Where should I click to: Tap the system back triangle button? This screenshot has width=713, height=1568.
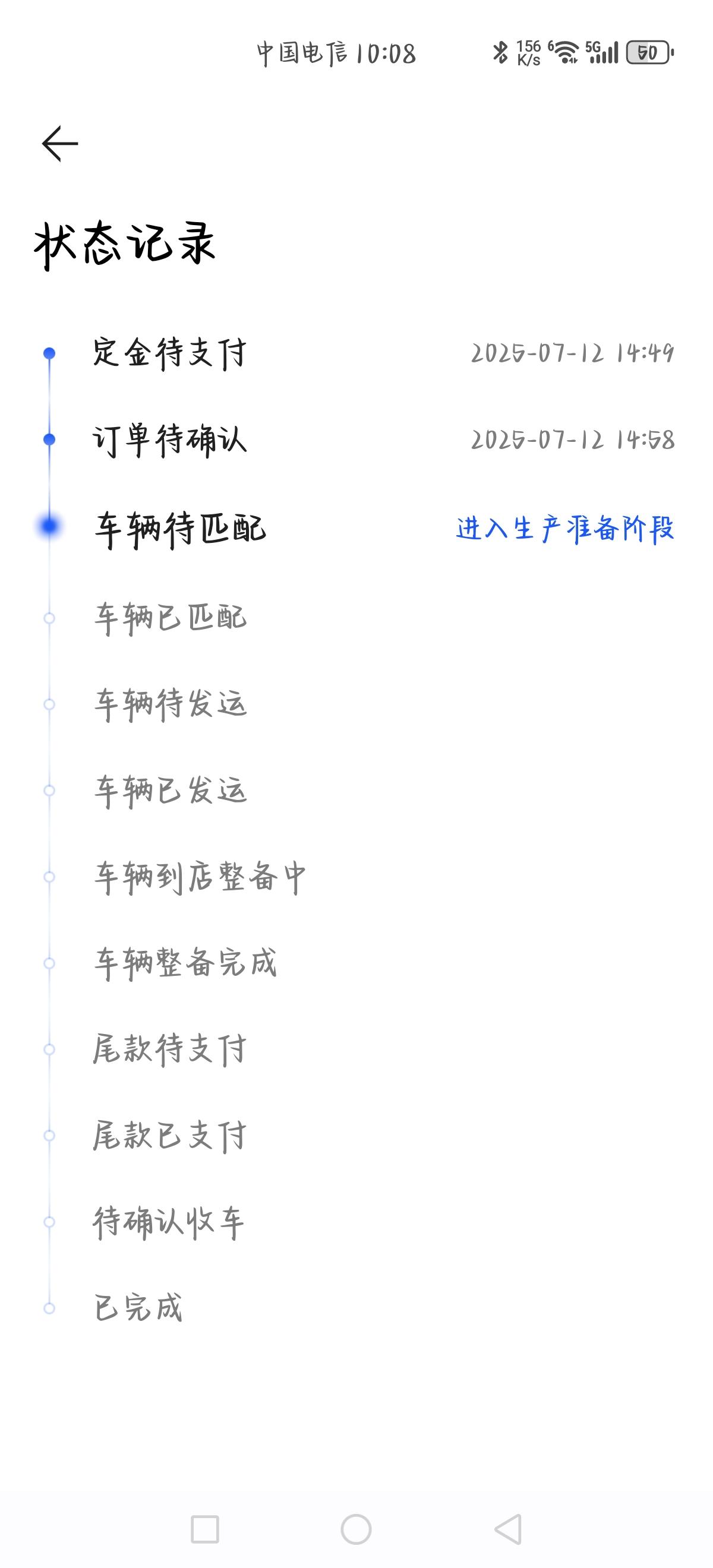[509, 1528]
